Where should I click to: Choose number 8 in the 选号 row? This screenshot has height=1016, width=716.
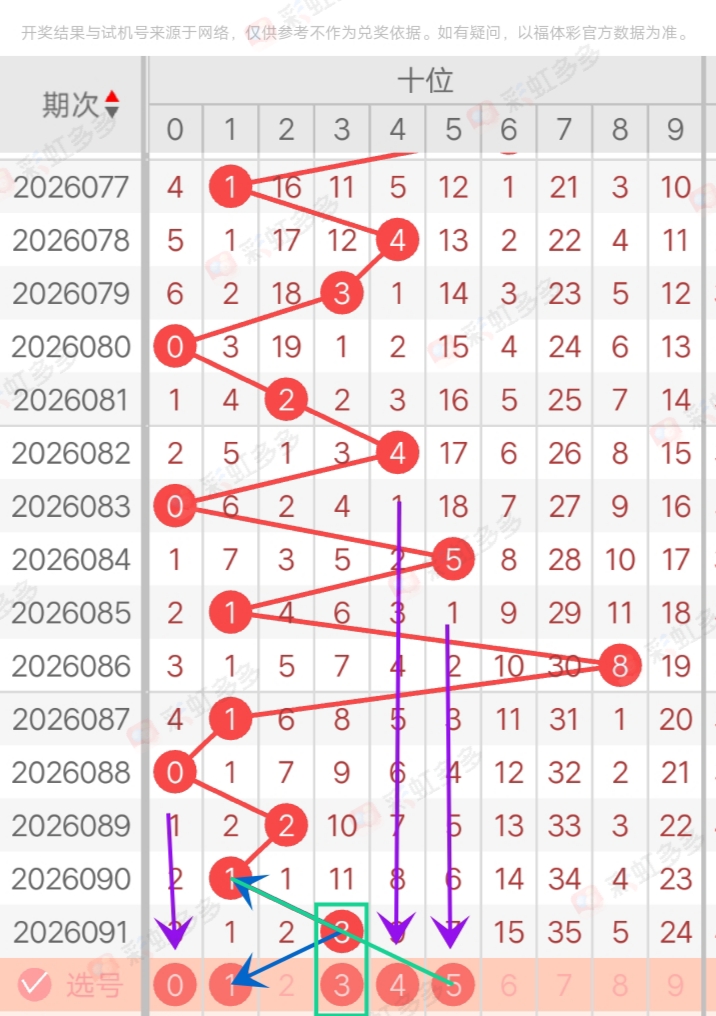621,986
